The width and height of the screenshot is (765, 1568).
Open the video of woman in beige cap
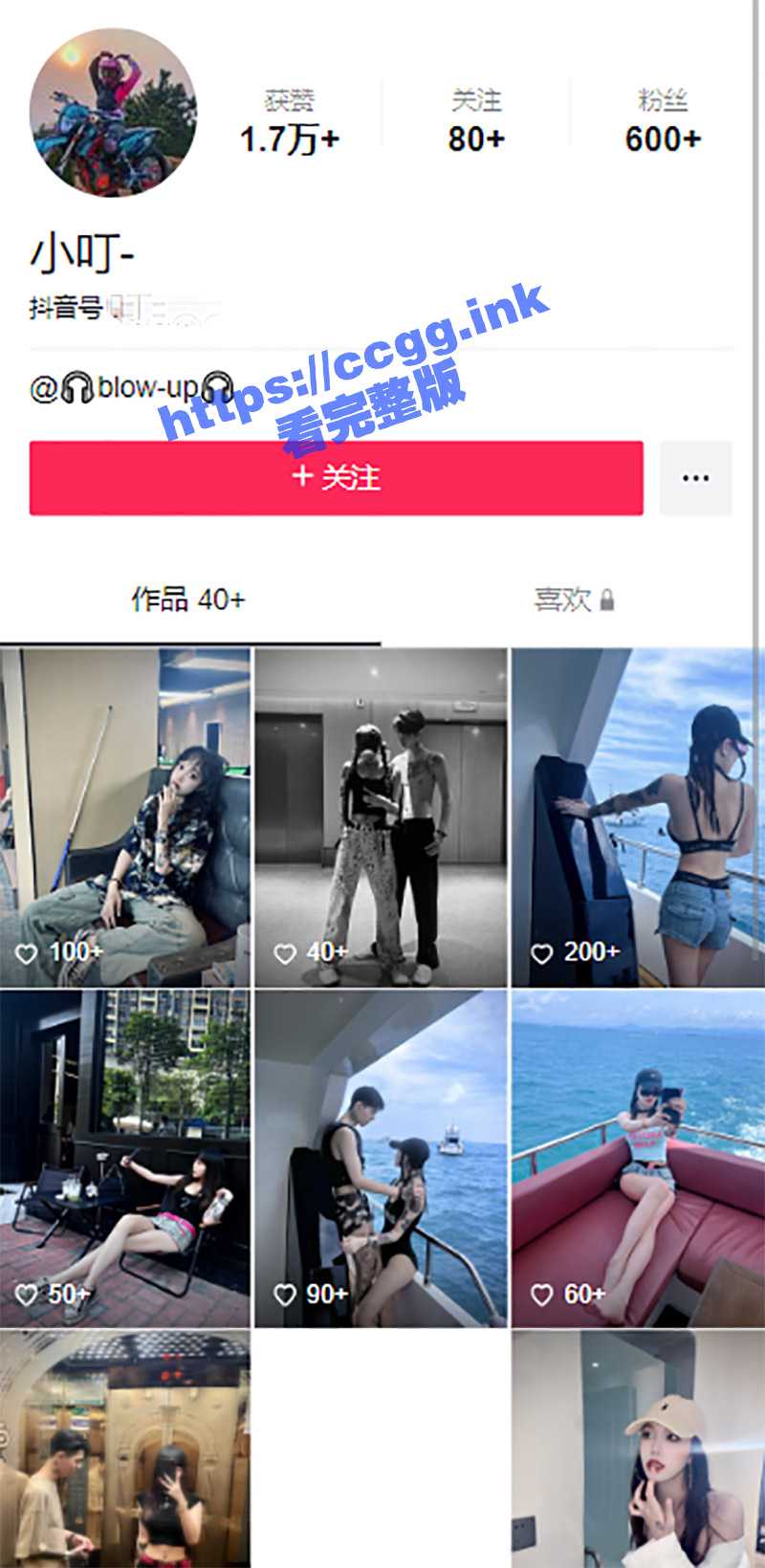pos(637,1448)
